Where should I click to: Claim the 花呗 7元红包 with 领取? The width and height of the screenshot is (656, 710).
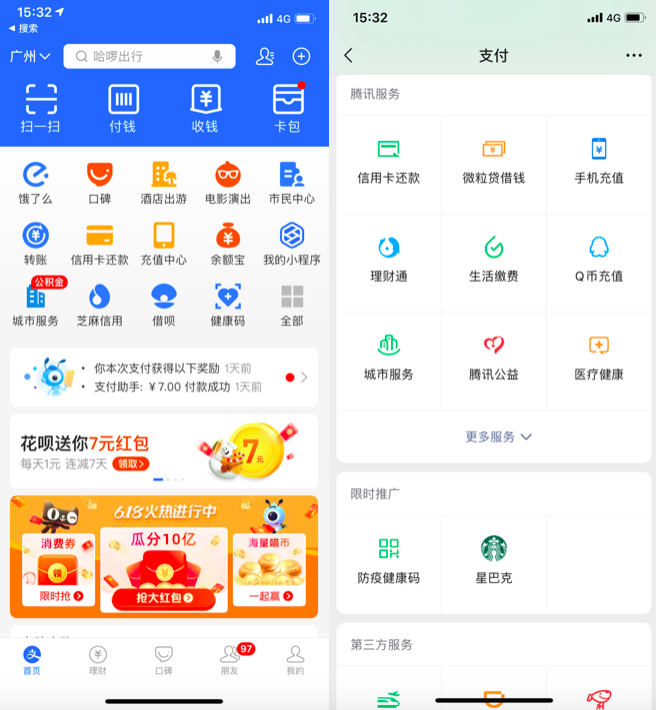pos(131,464)
